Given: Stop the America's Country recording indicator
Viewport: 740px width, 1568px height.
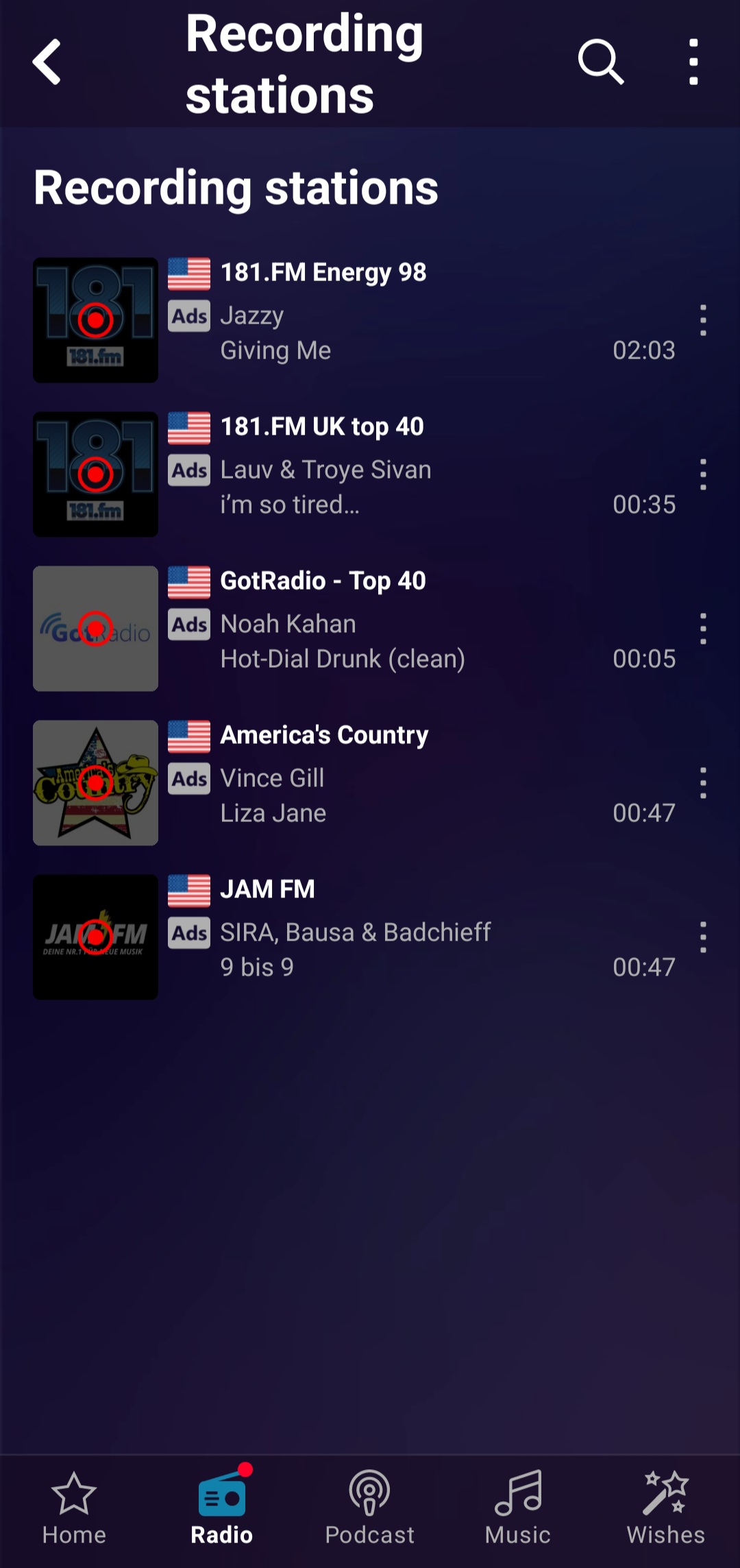Looking at the screenshot, I should pyautogui.click(x=96, y=782).
